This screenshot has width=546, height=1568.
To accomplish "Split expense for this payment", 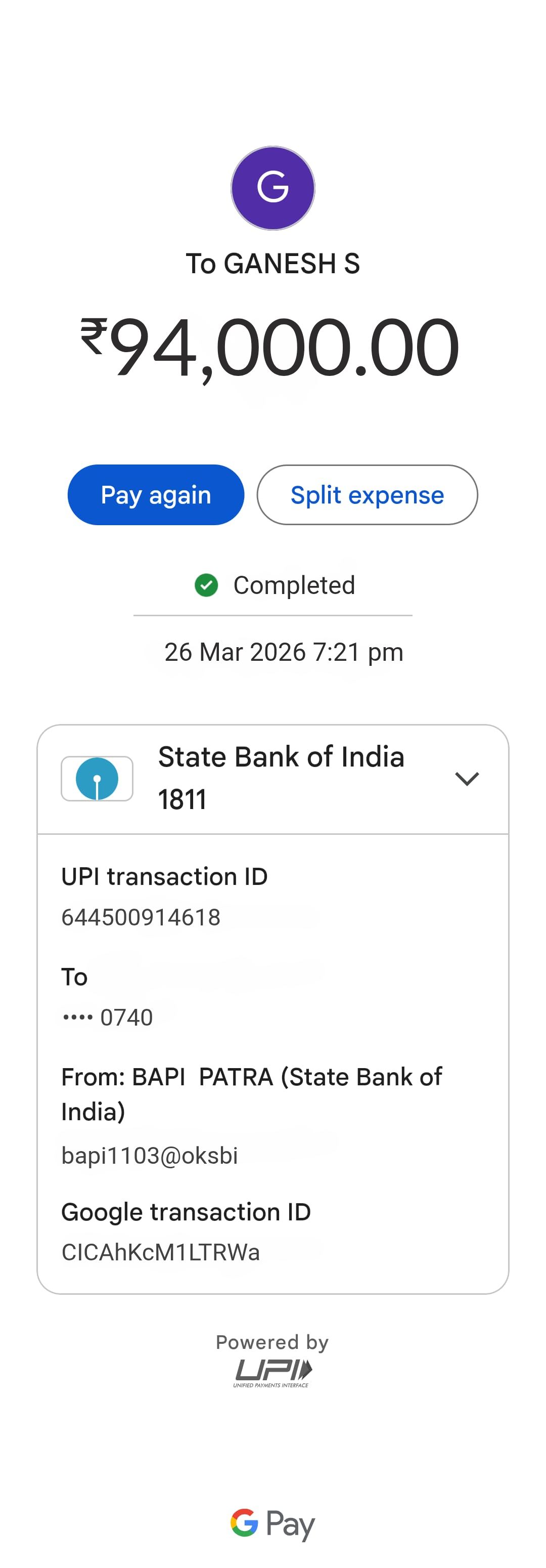I will (x=367, y=495).
